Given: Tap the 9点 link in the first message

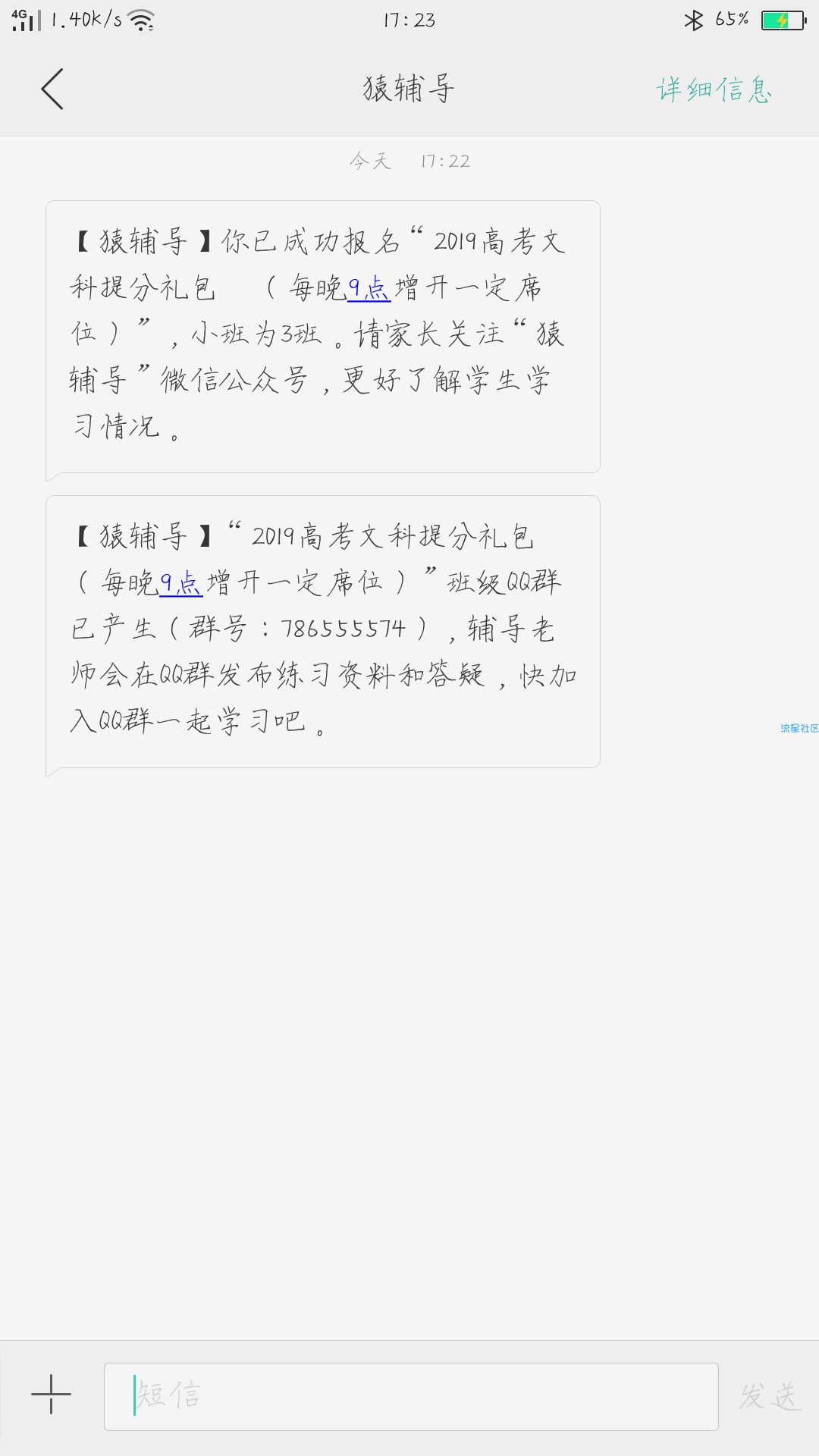Looking at the screenshot, I should (x=369, y=288).
